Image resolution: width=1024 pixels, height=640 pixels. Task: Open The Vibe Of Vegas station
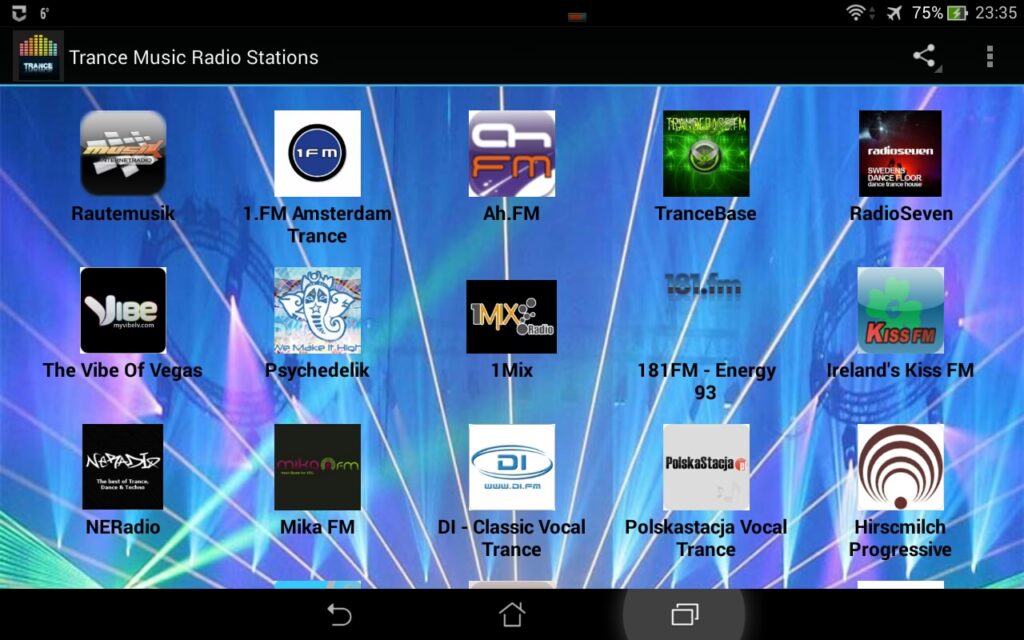coord(123,310)
